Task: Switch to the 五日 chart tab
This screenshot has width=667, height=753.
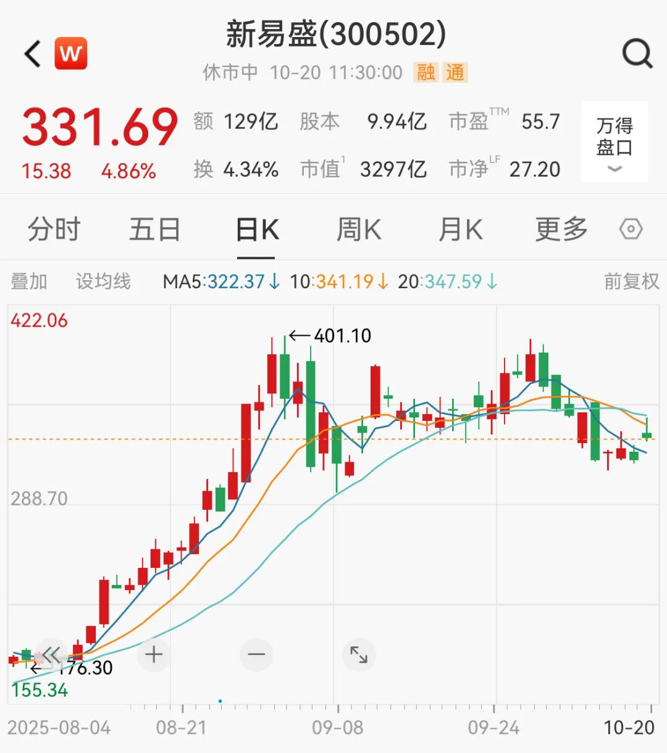Action: [x=155, y=230]
